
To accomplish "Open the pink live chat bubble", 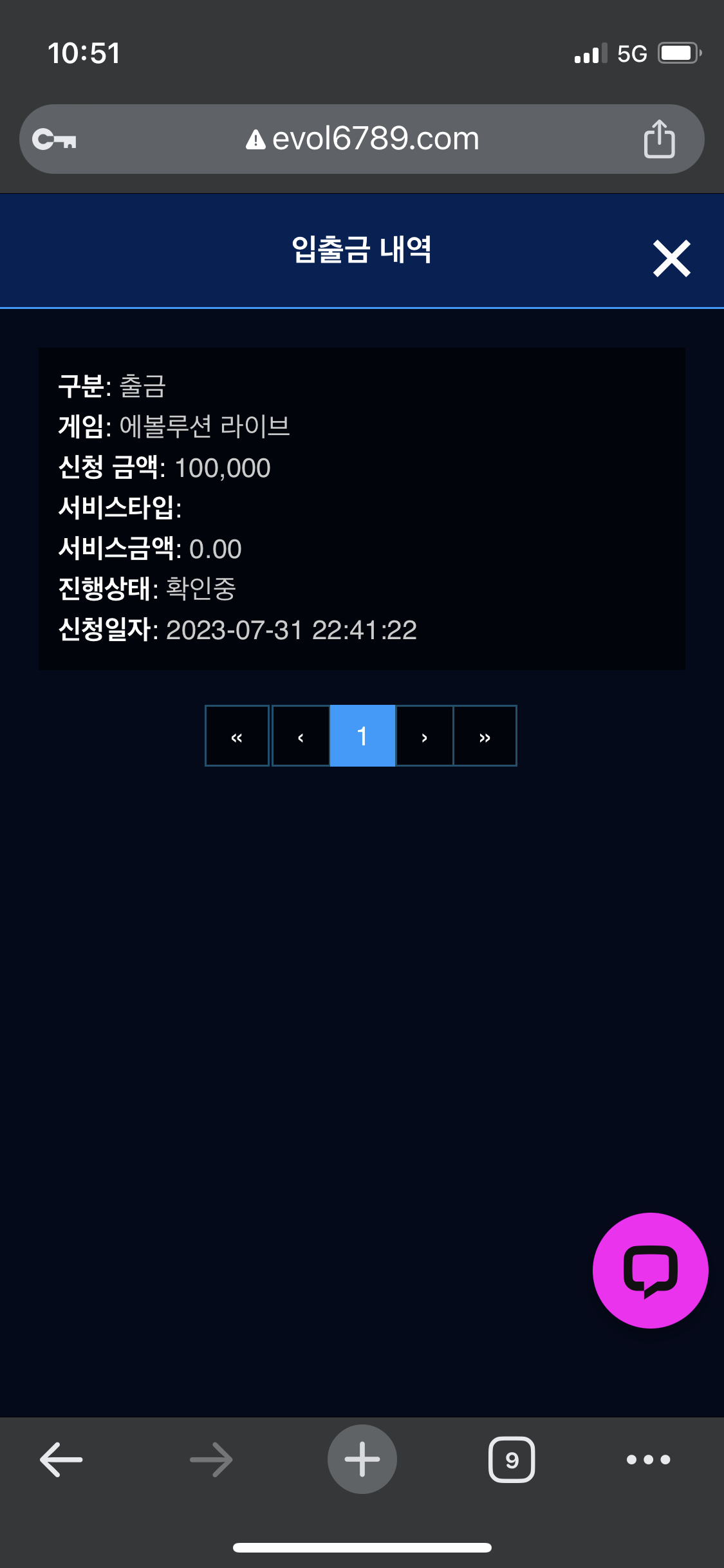I will click(650, 1270).
